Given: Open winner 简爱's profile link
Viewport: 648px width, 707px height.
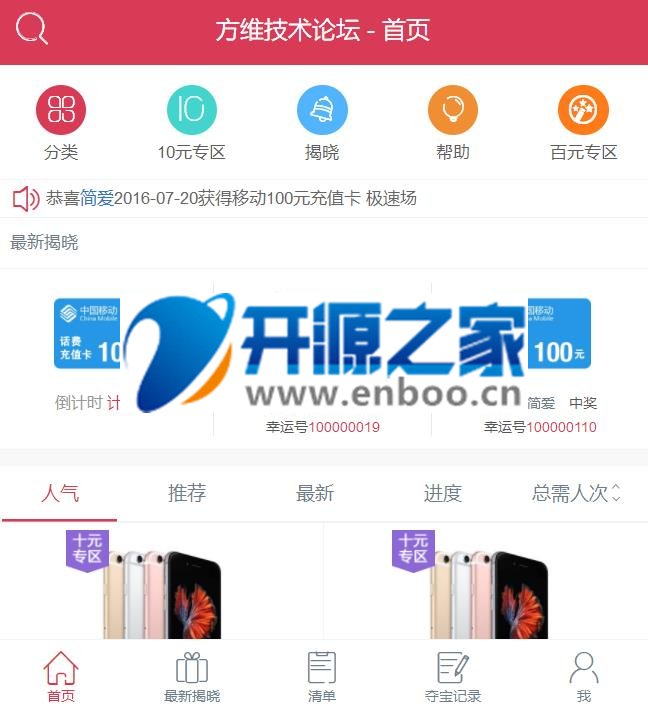Looking at the screenshot, I should [x=97, y=198].
